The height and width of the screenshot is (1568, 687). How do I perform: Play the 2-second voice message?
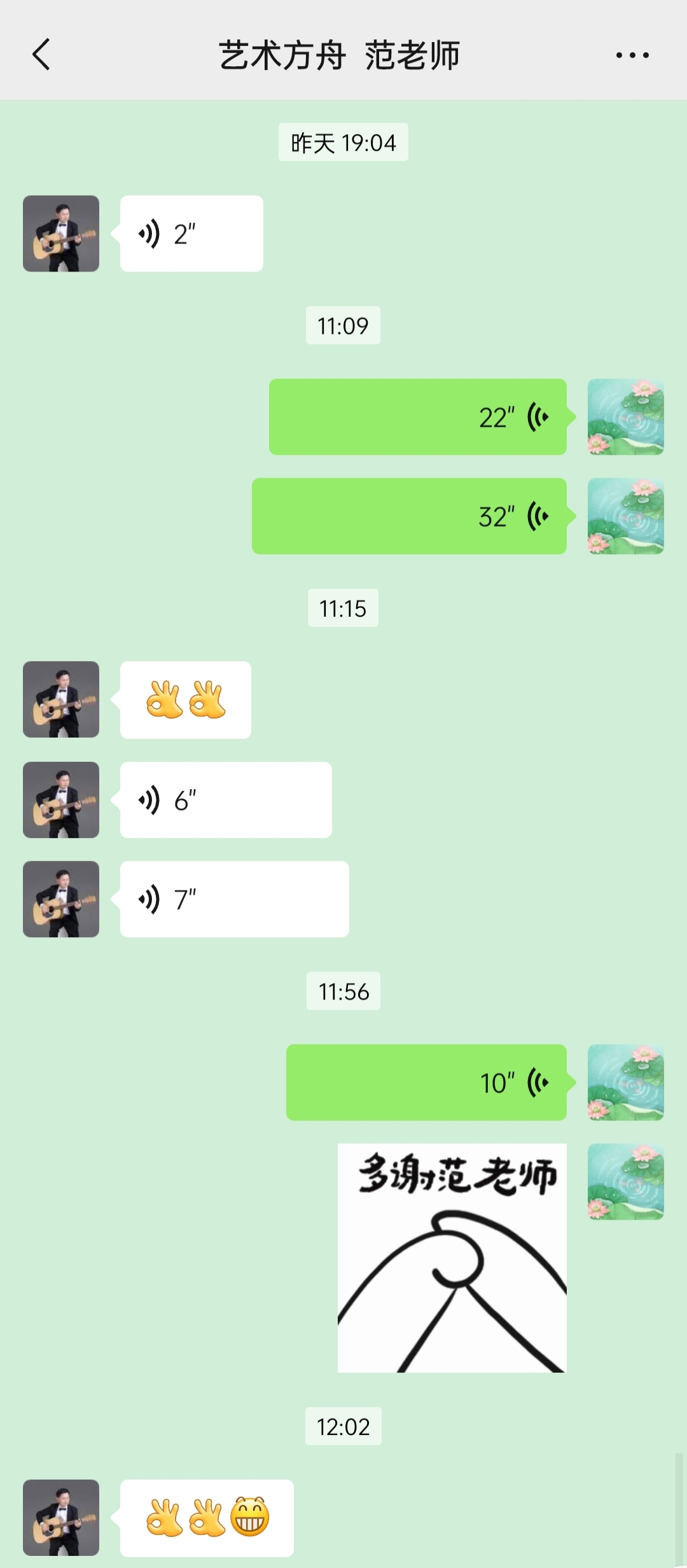pos(191,234)
